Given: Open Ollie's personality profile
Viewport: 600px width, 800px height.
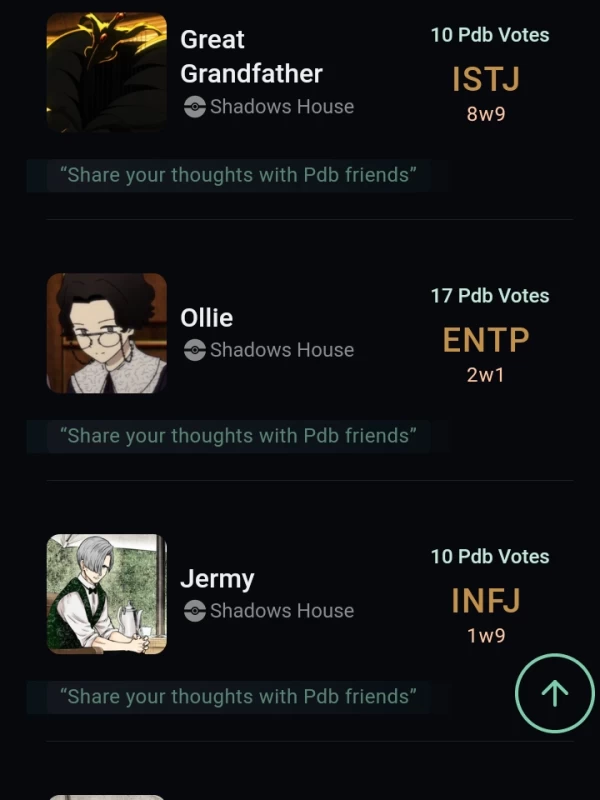Looking at the screenshot, I should tap(206, 318).
